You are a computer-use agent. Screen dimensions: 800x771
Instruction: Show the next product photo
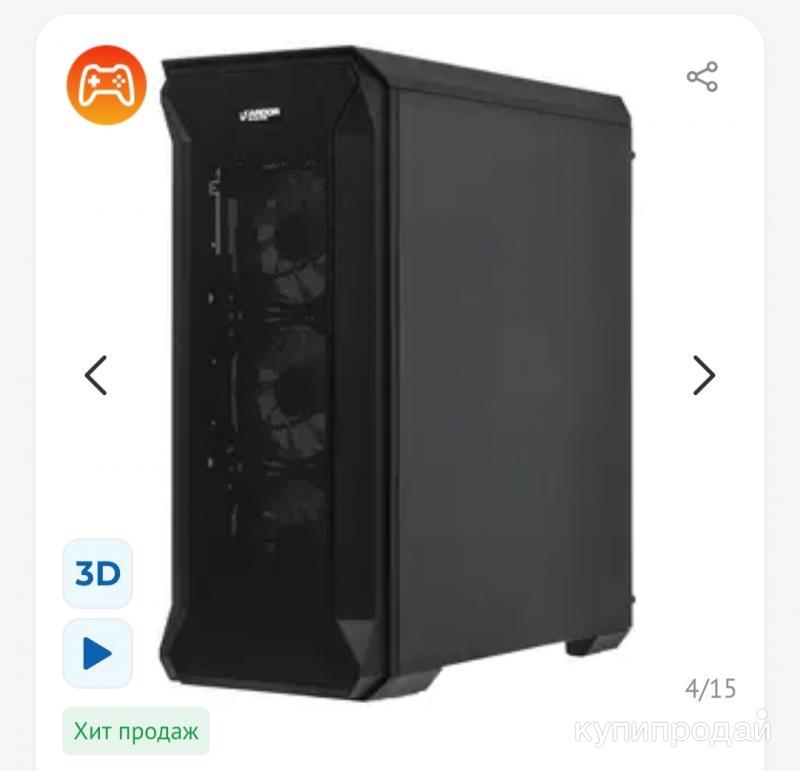point(704,375)
